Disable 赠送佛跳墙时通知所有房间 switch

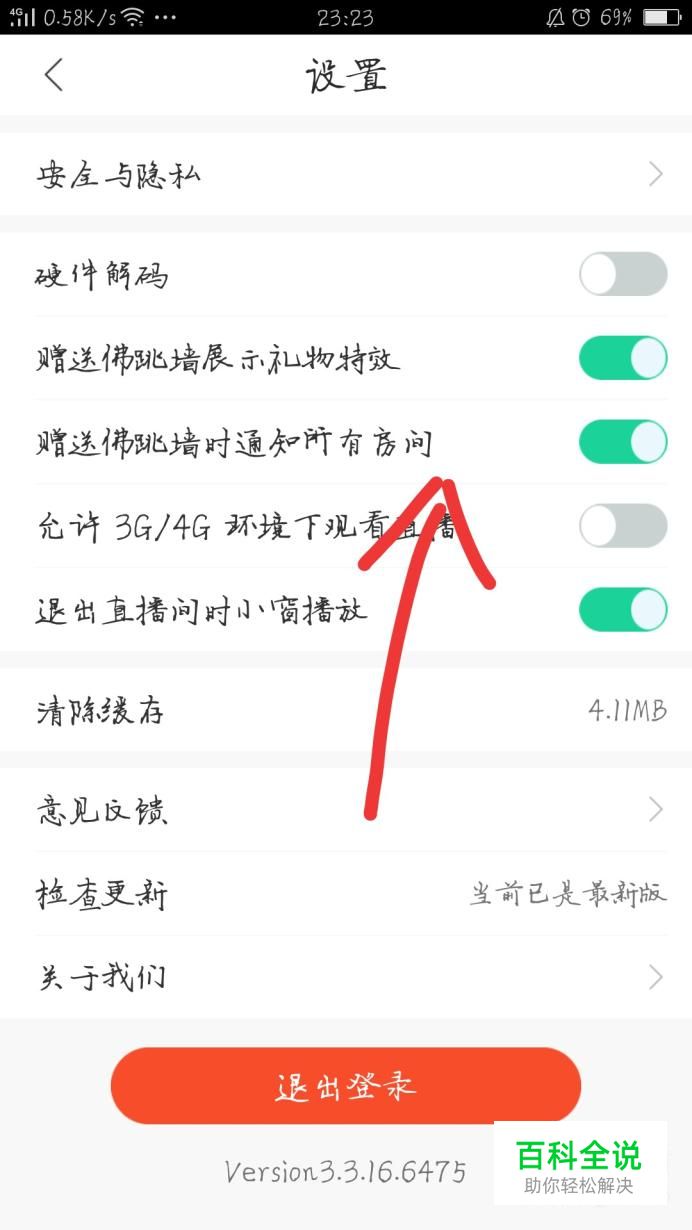[x=623, y=442]
